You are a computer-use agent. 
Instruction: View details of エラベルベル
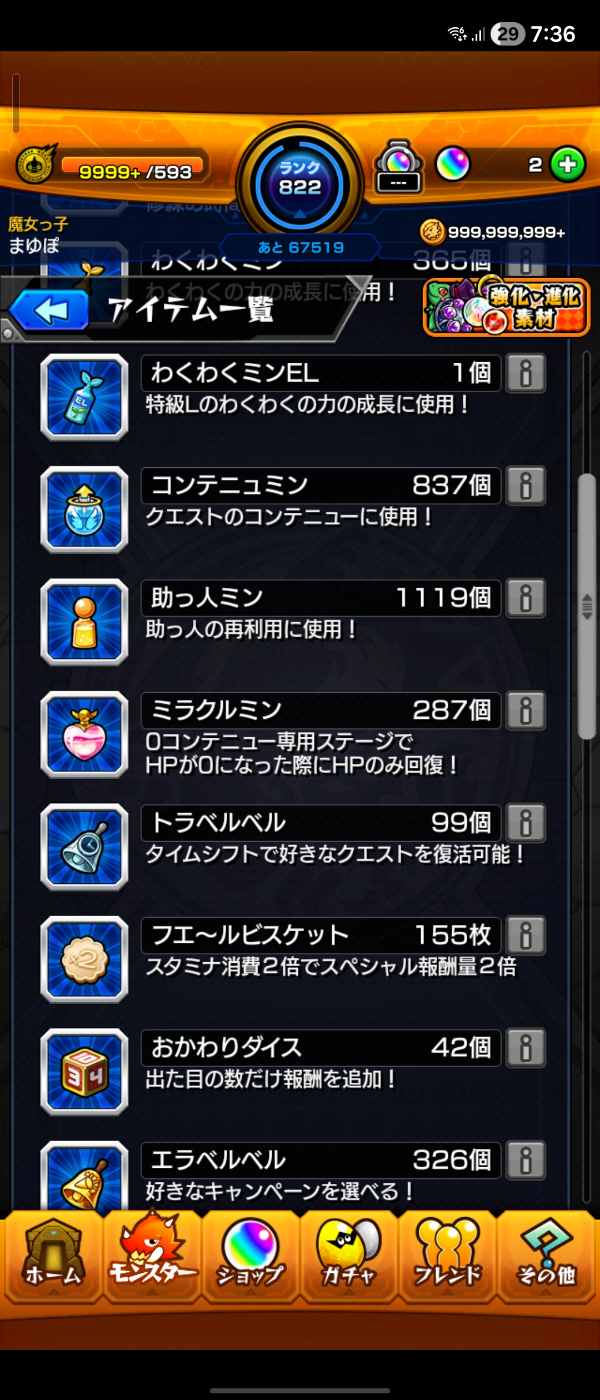526,1160
